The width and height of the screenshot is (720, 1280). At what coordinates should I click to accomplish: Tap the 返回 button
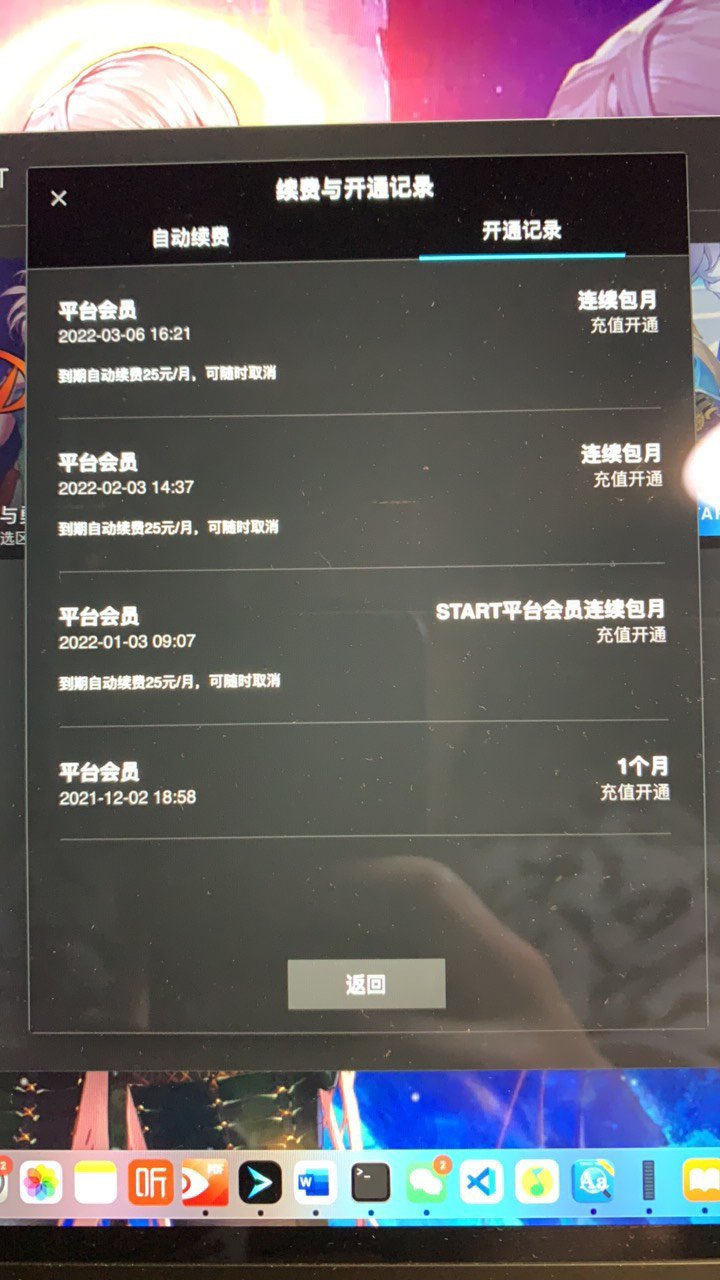coord(366,984)
